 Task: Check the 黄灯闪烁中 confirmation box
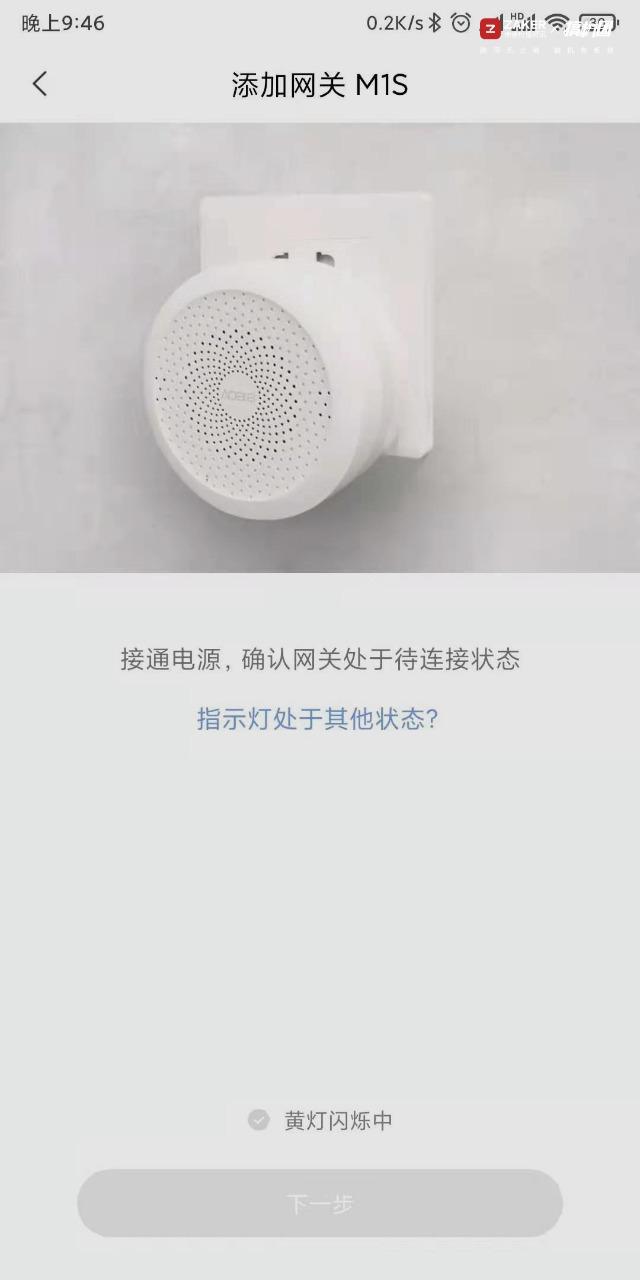tap(259, 1121)
